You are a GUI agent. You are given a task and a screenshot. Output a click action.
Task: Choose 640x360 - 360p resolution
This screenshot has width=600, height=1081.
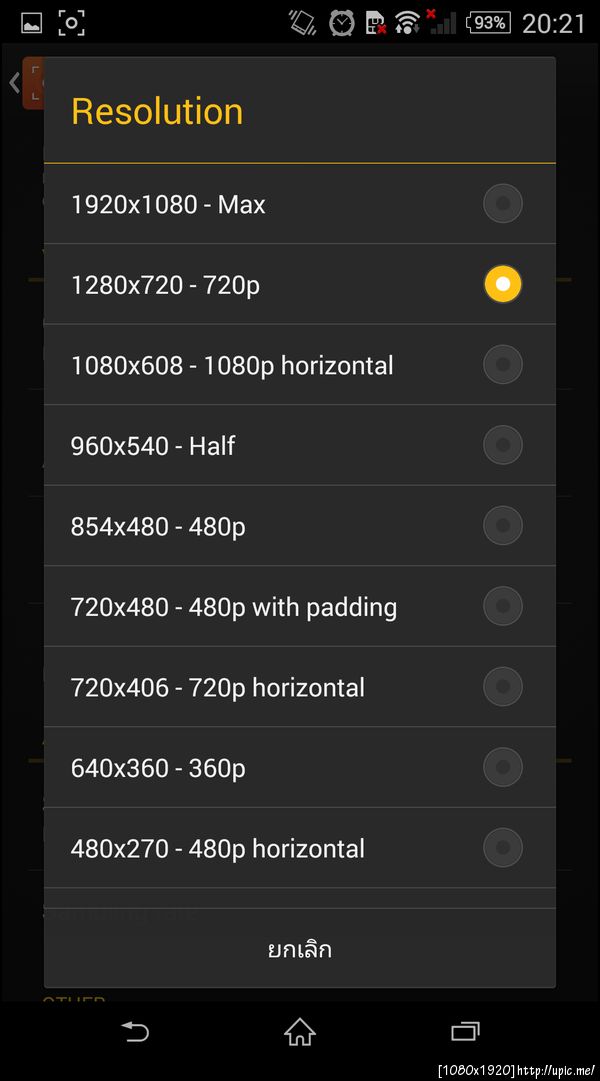300,768
